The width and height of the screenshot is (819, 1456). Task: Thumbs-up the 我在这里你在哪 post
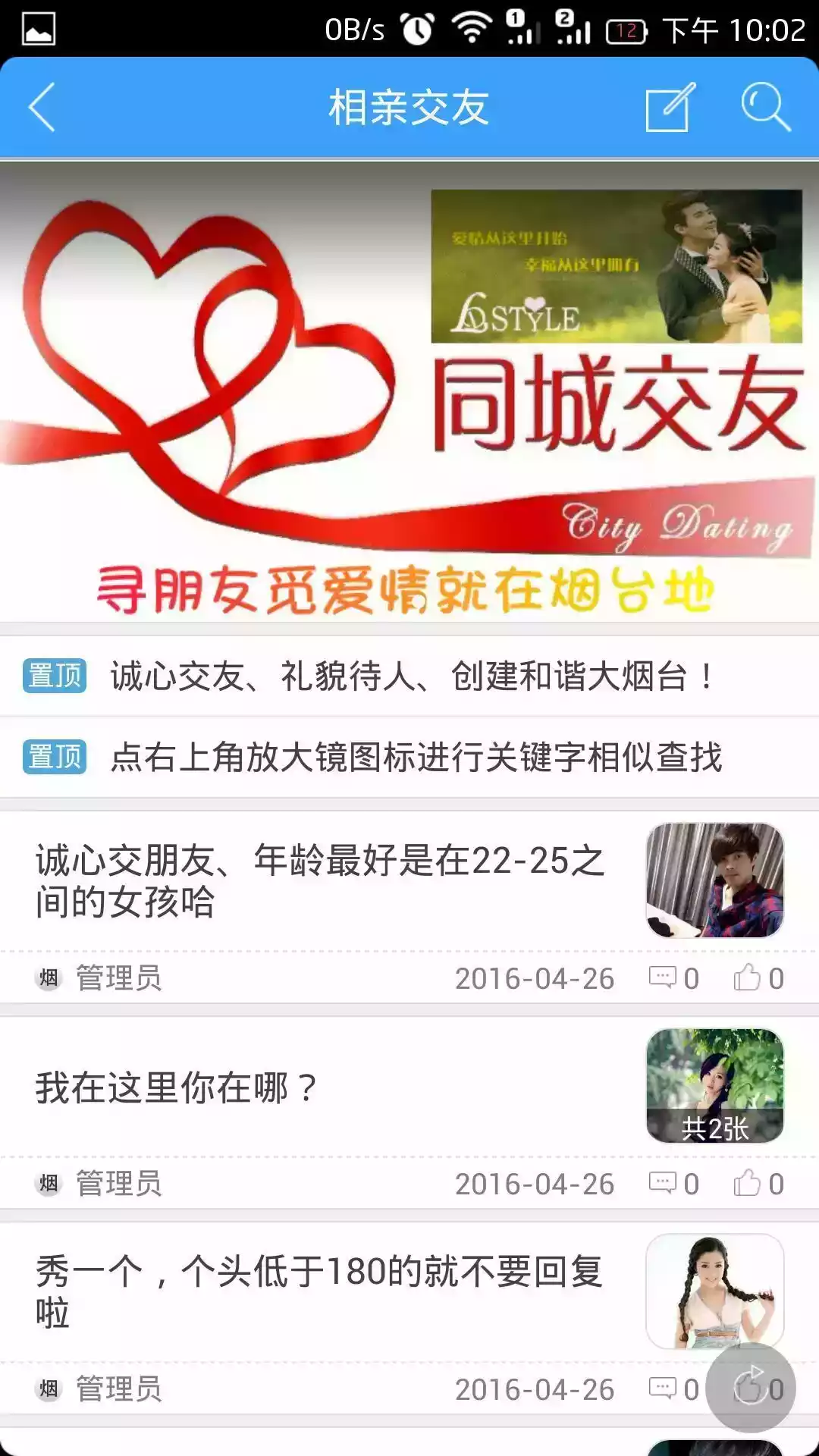[x=751, y=1182]
